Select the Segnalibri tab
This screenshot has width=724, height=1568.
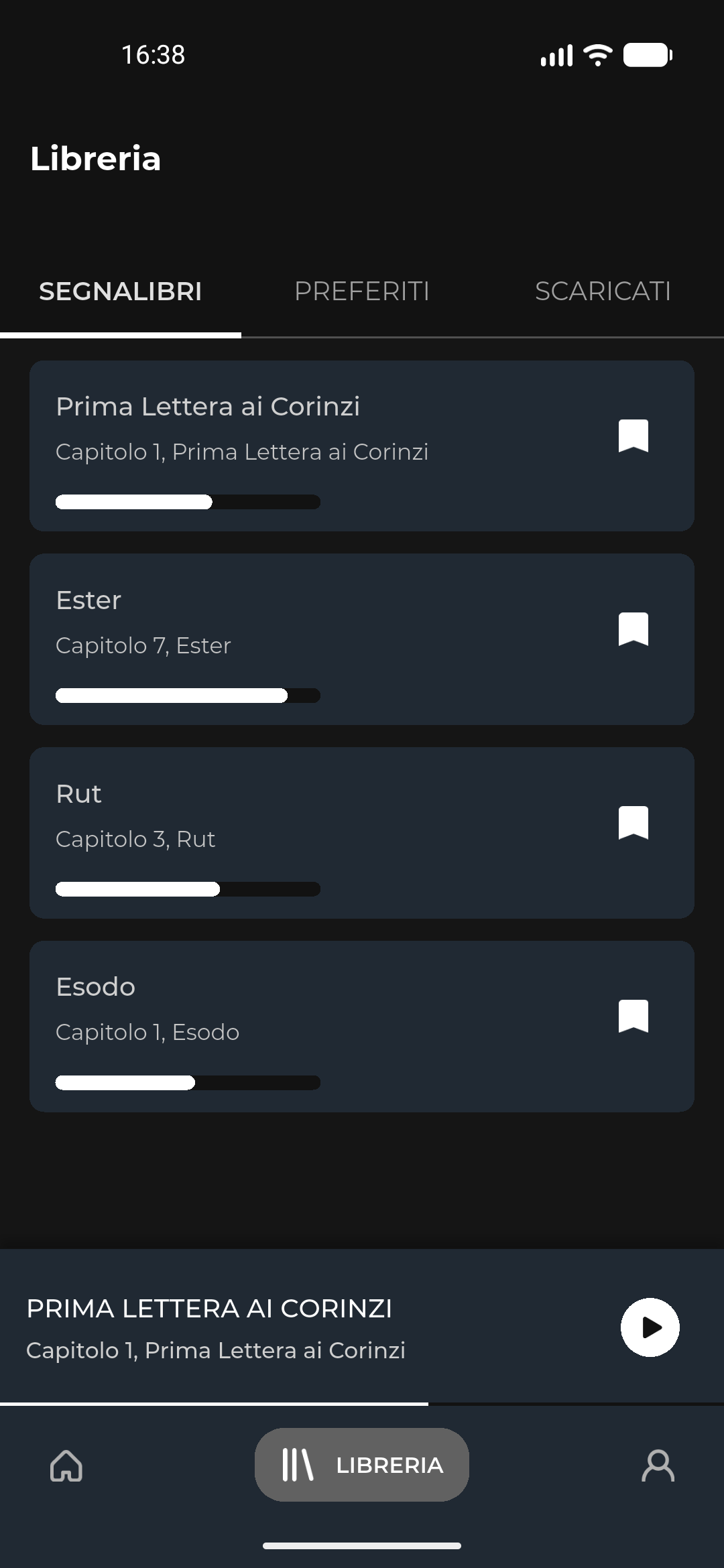click(x=121, y=291)
